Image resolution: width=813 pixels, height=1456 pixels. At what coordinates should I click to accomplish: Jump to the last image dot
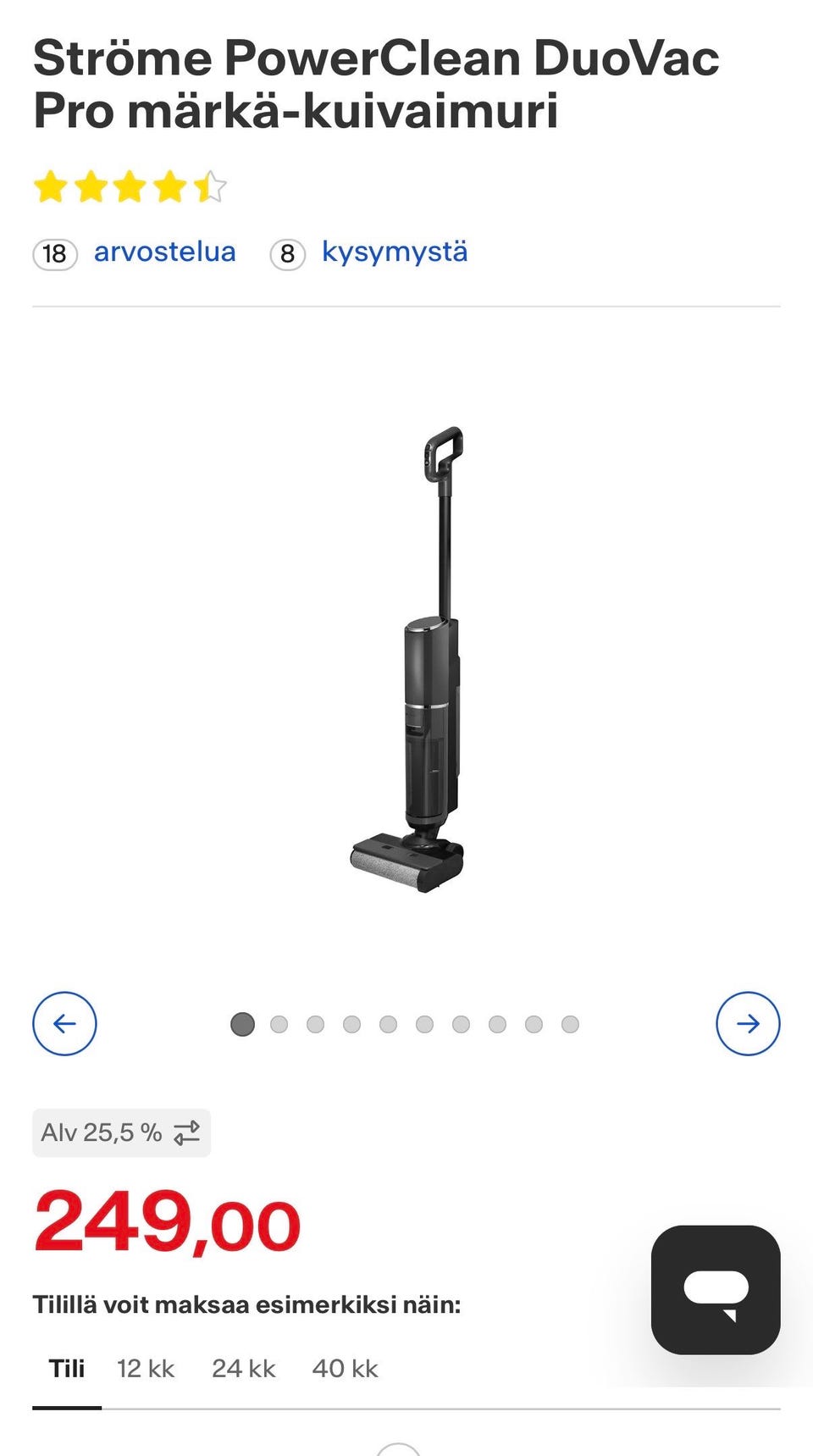pyautogui.click(x=570, y=1024)
